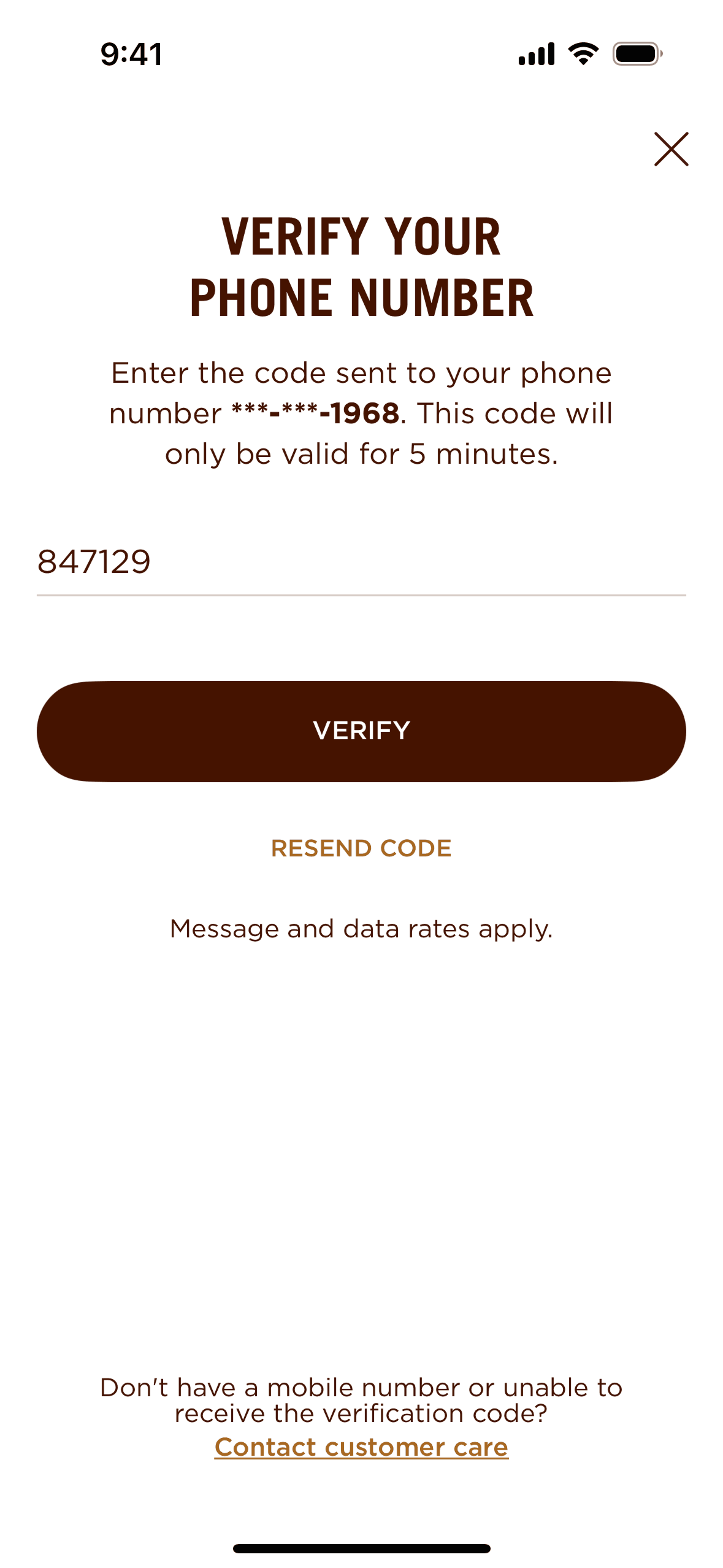Viewport: 723px width, 1568px height.
Task: Tap the verification code field showing 847129
Action: click(x=361, y=562)
